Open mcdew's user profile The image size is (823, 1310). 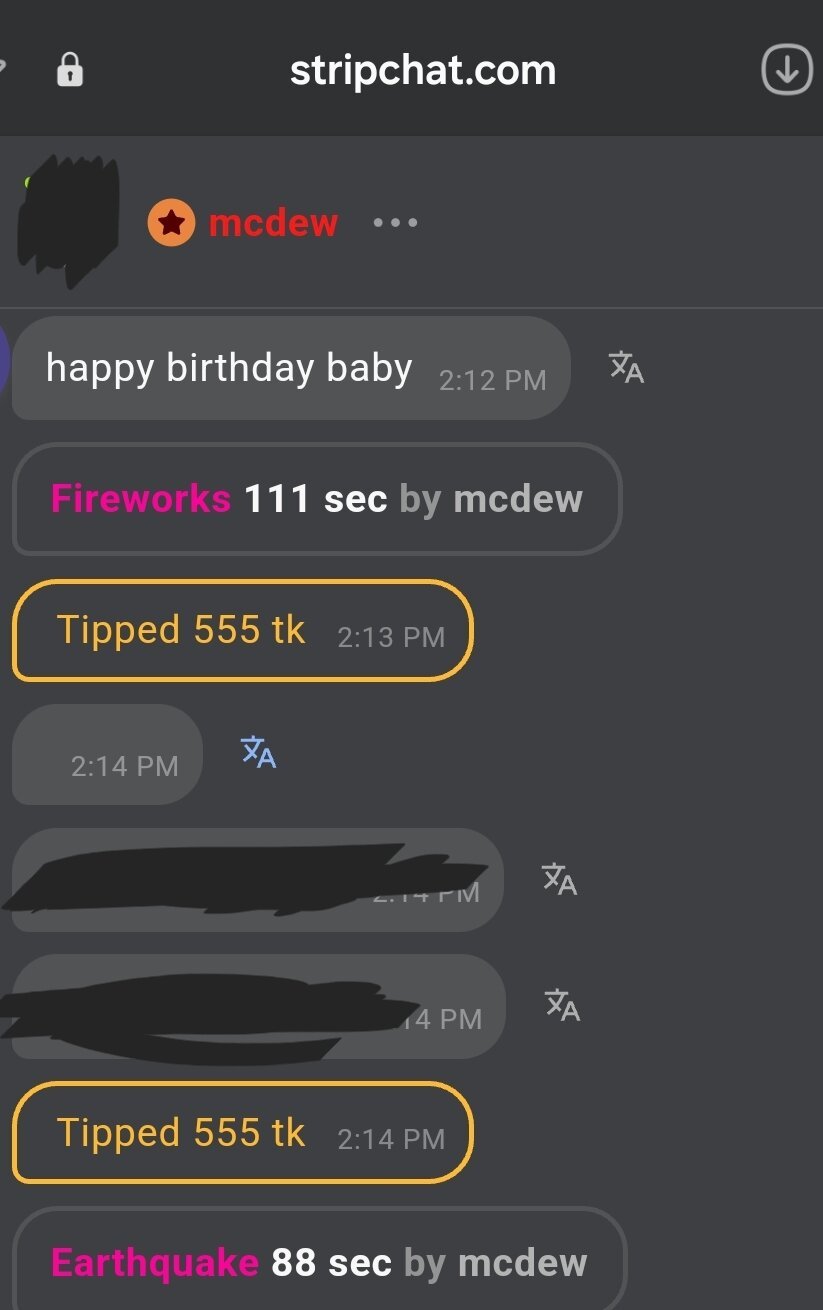point(273,222)
